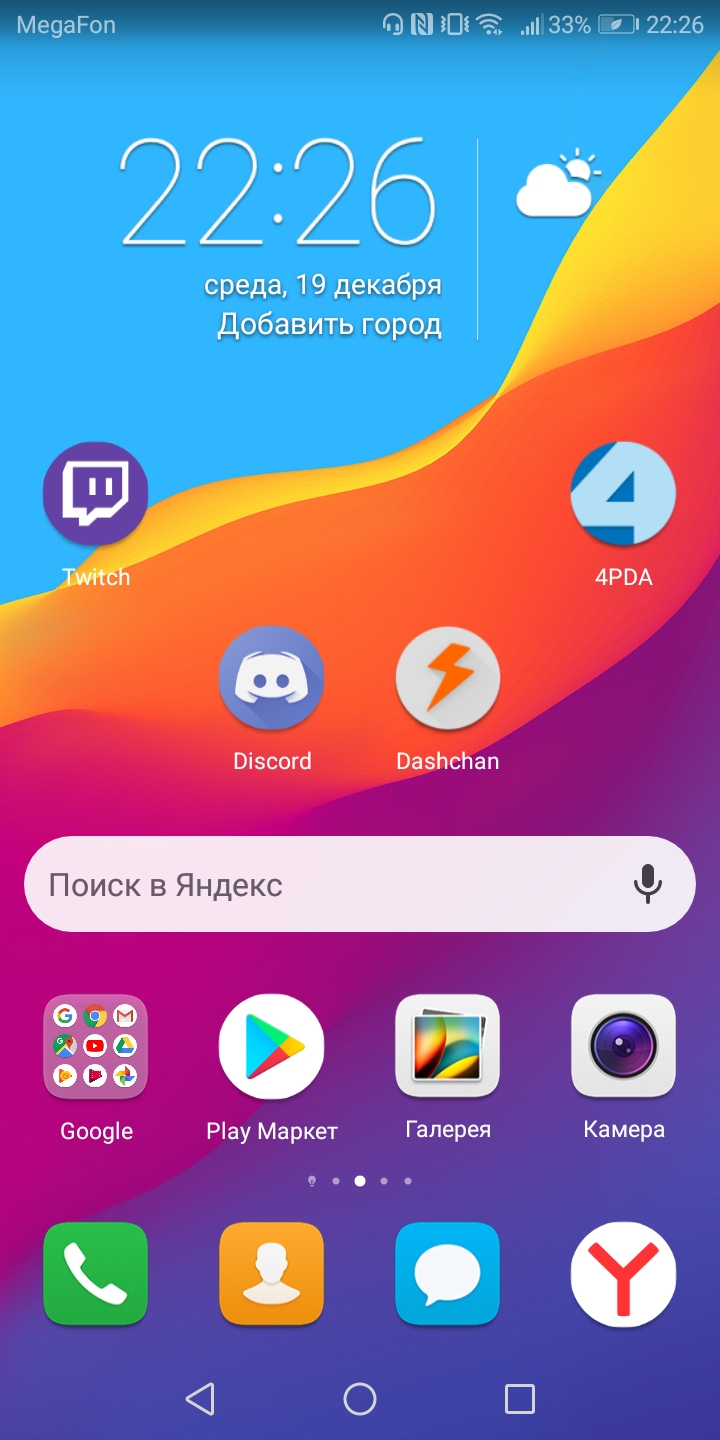Open the orange contacts app
Viewport: 720px width, 1440px height.
coord(272,1274)
